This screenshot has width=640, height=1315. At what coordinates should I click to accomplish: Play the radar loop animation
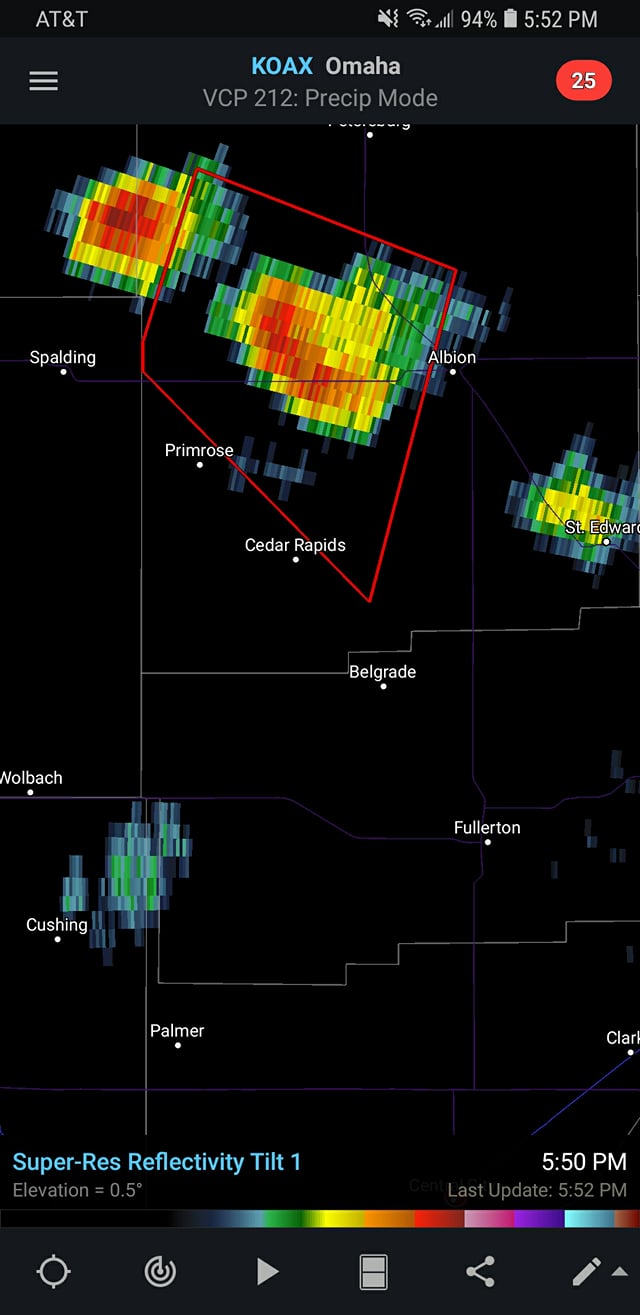tap(267, 1271)
